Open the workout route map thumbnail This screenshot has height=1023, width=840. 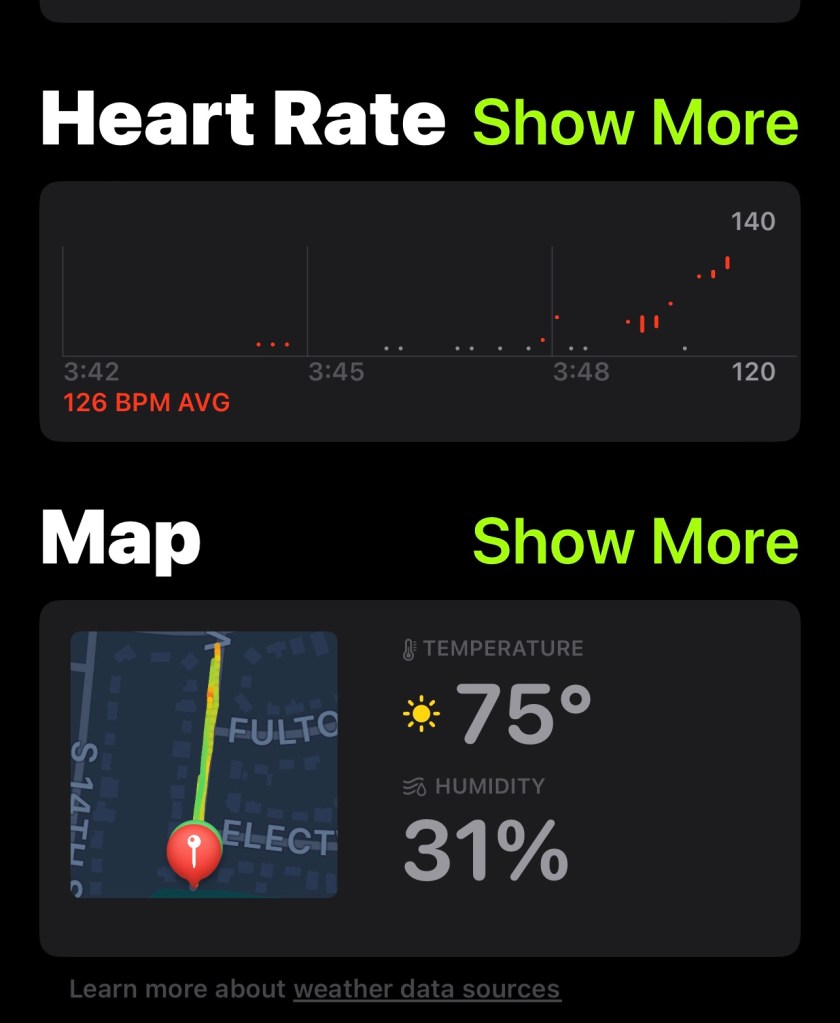(x=204, y=764)
